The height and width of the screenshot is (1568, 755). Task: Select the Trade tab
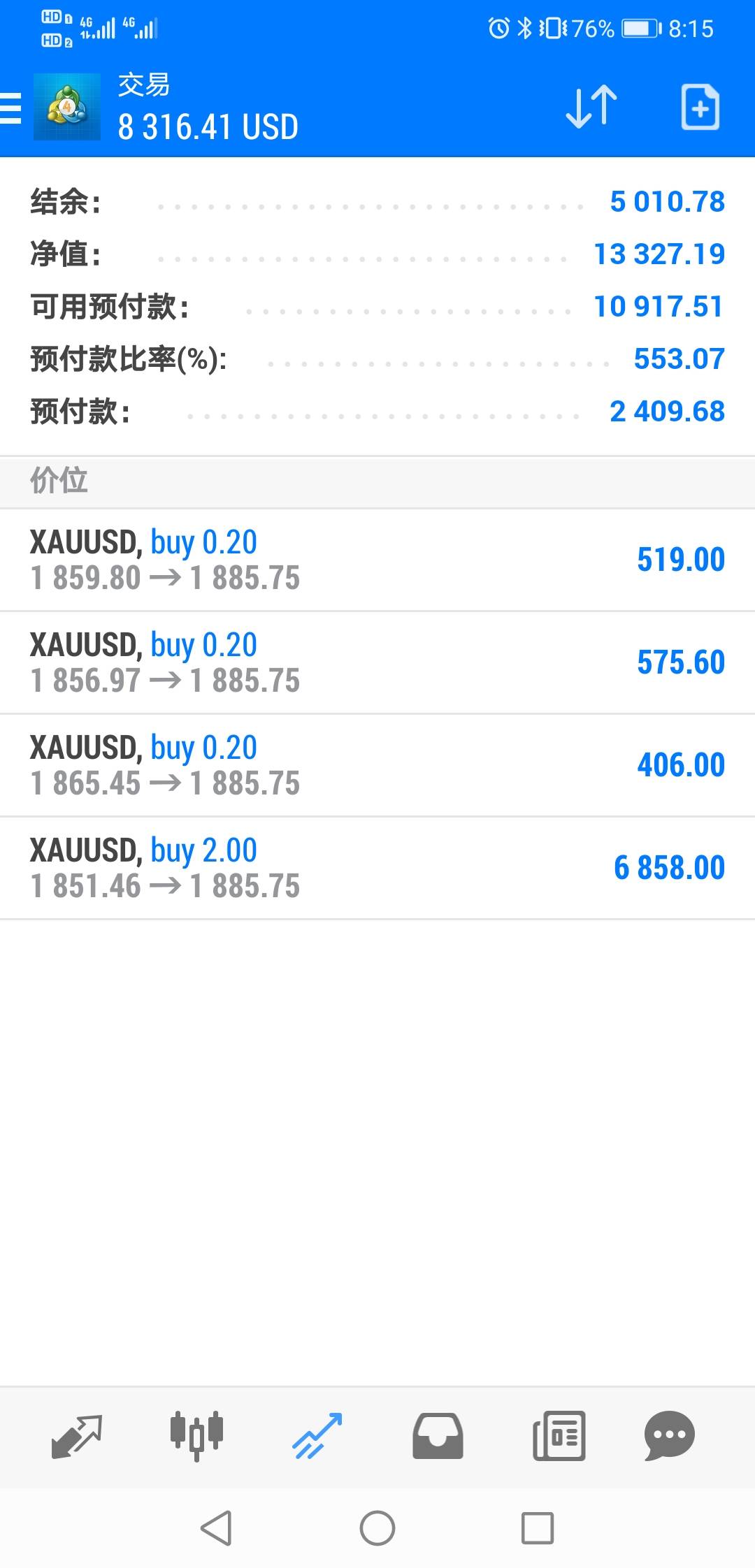coord(317,1437)
